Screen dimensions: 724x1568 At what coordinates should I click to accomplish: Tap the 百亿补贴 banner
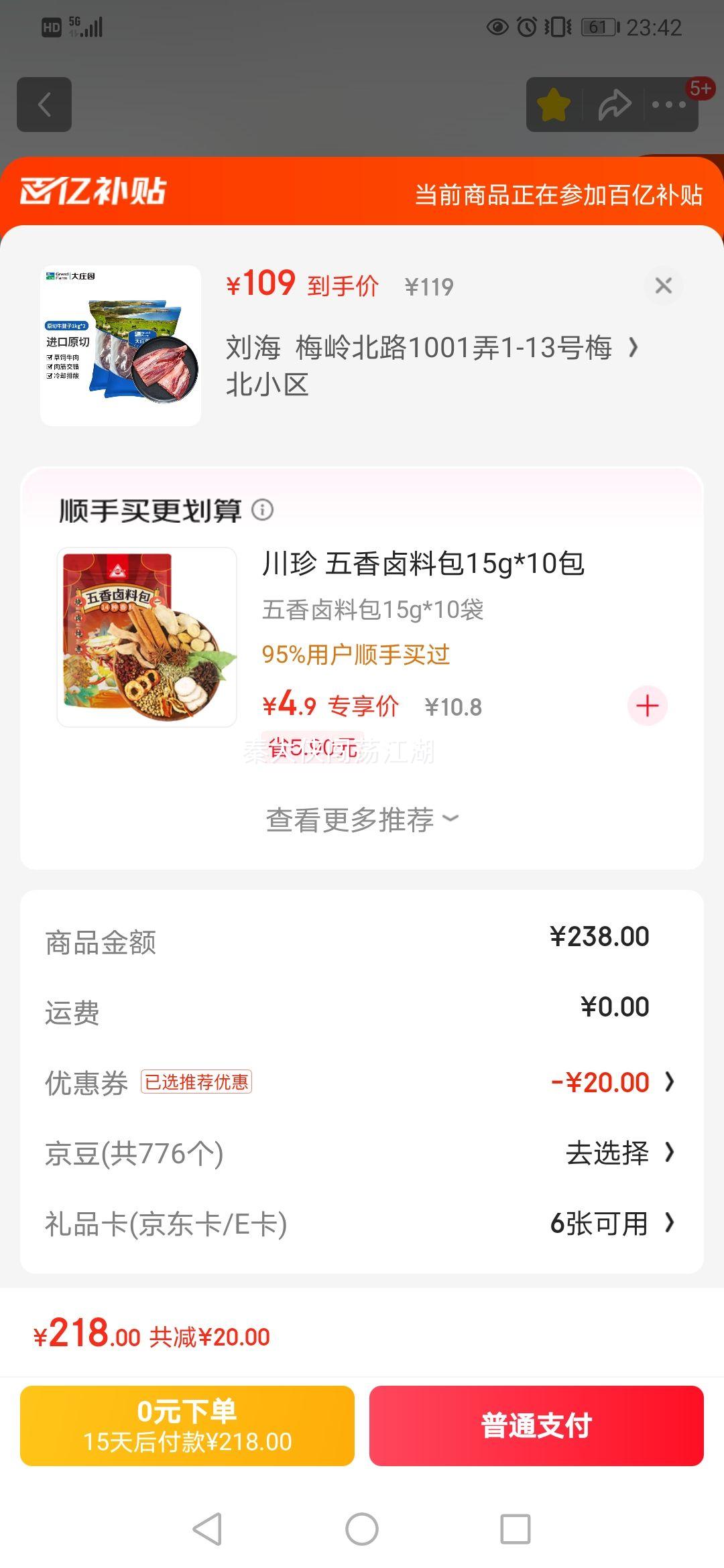tap(362, 194)
